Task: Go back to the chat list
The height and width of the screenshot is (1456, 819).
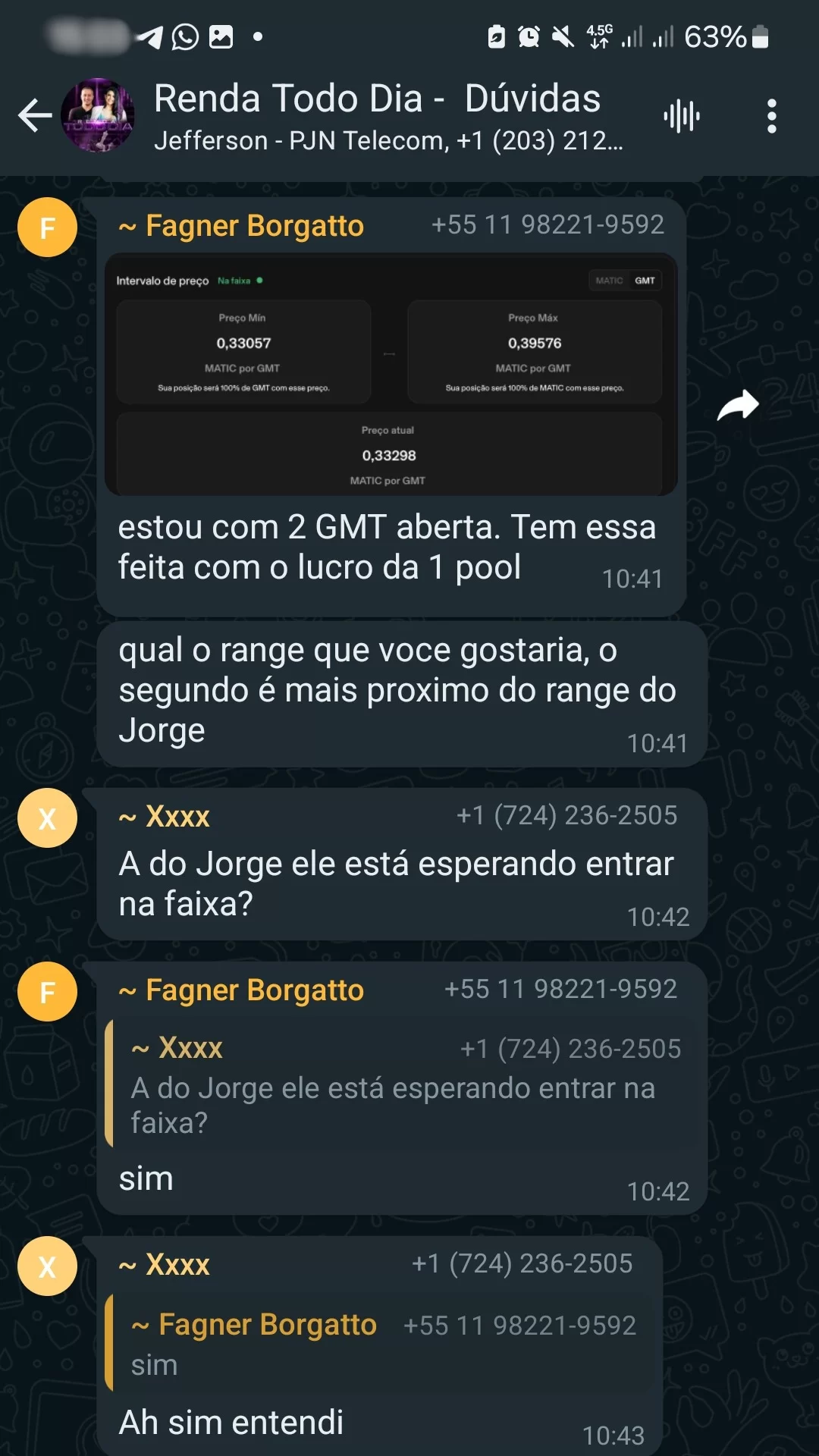Action: 35,116
